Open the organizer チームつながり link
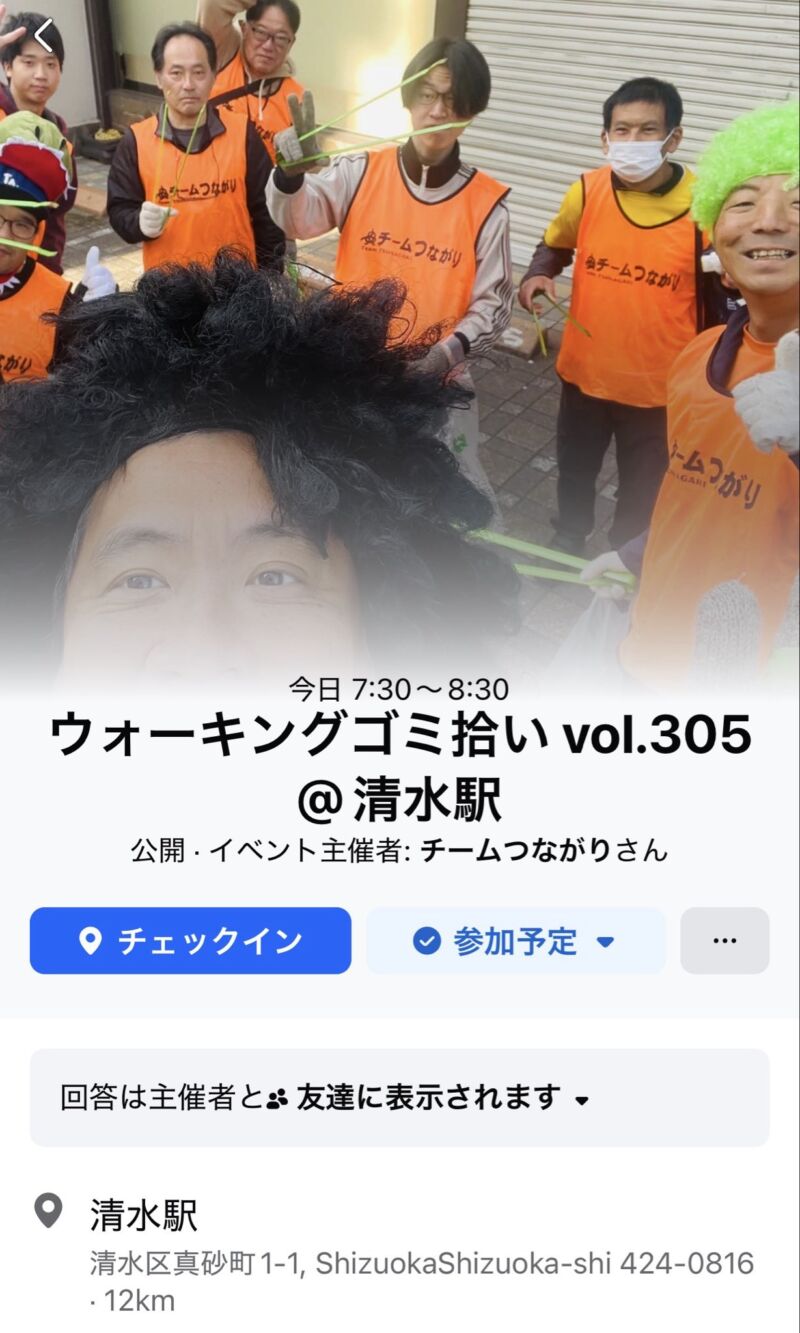This screenshot has height=1333, width=800. [516, 851]
